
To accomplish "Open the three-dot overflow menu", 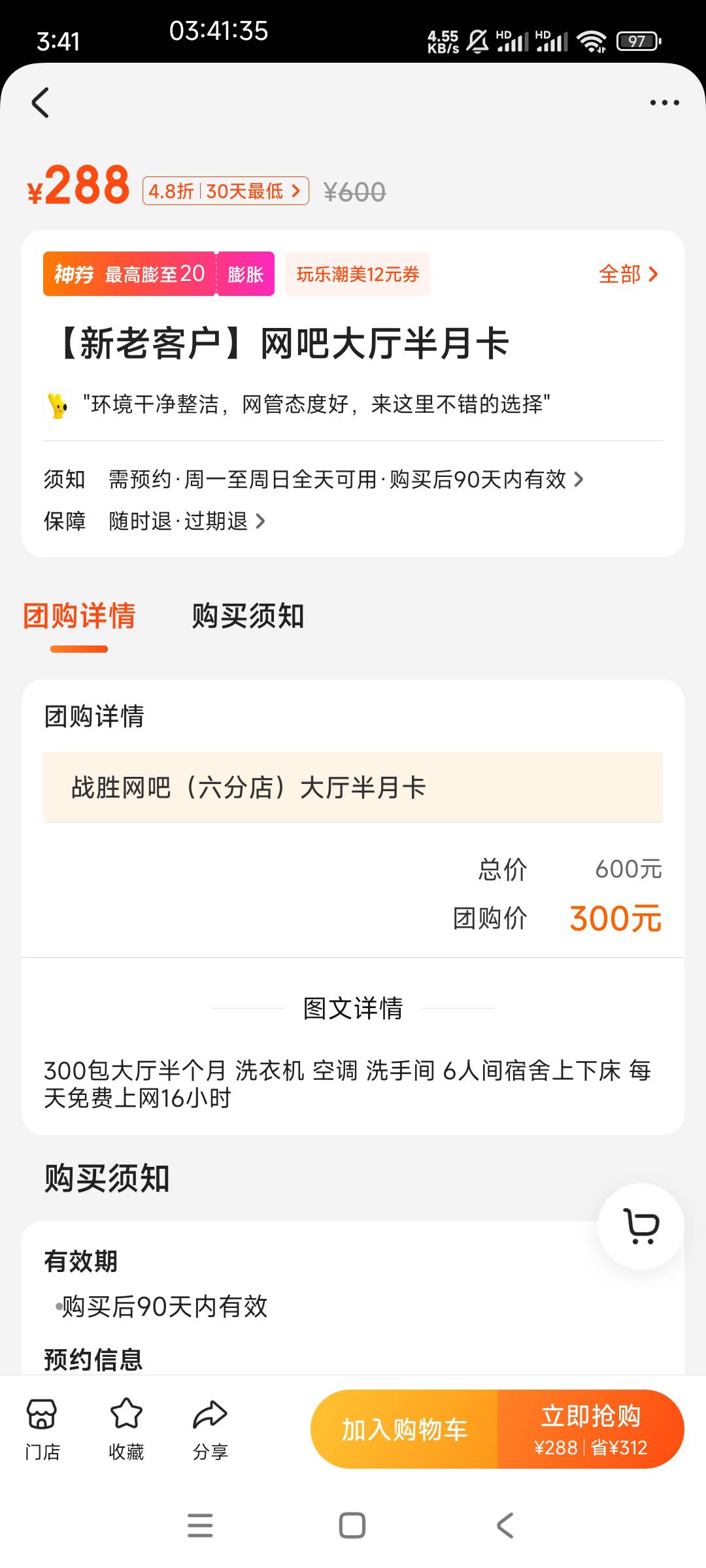I will click(x=664, y=103).
